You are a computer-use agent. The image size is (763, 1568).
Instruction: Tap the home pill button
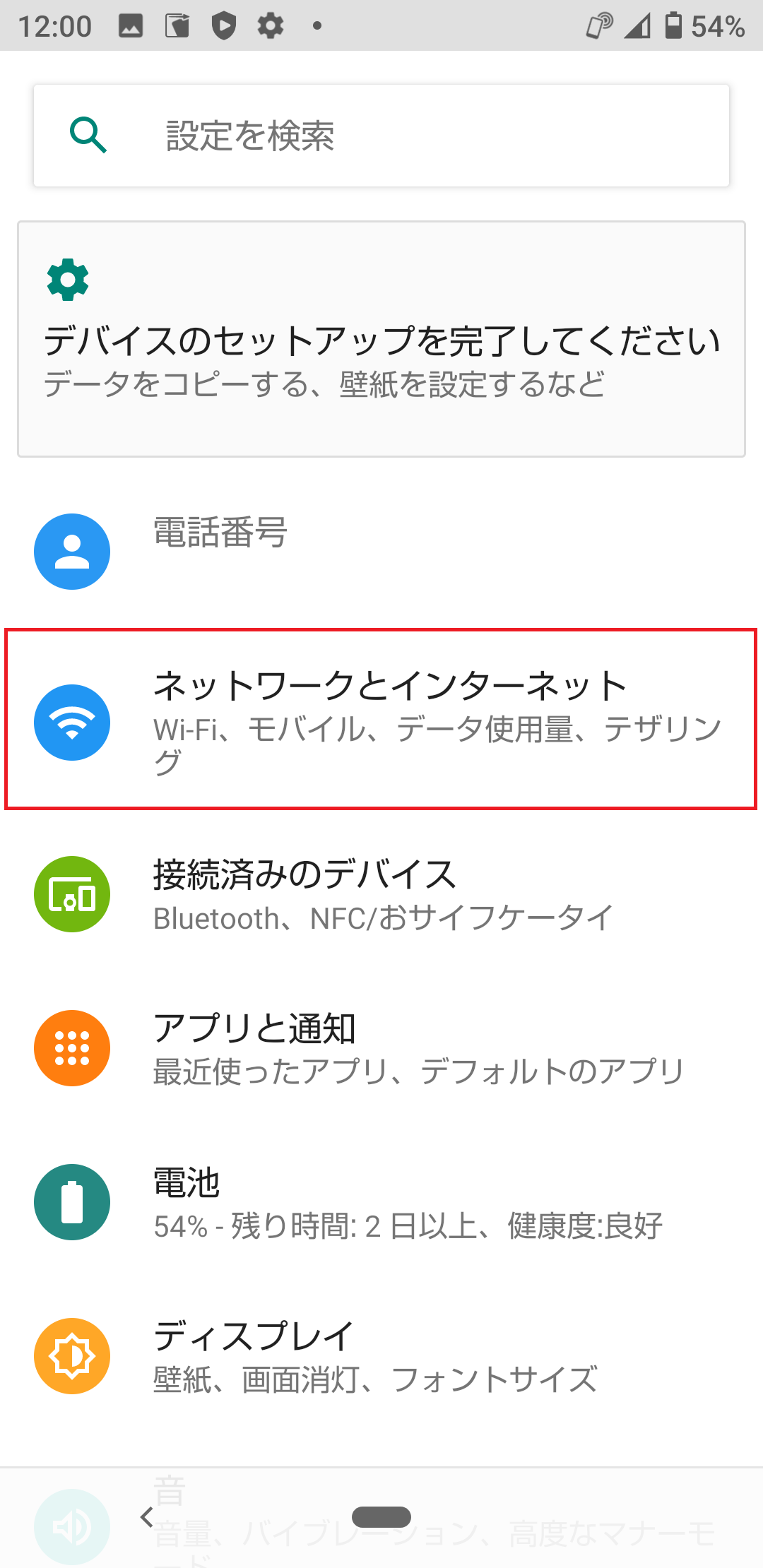click(381, 1516)
